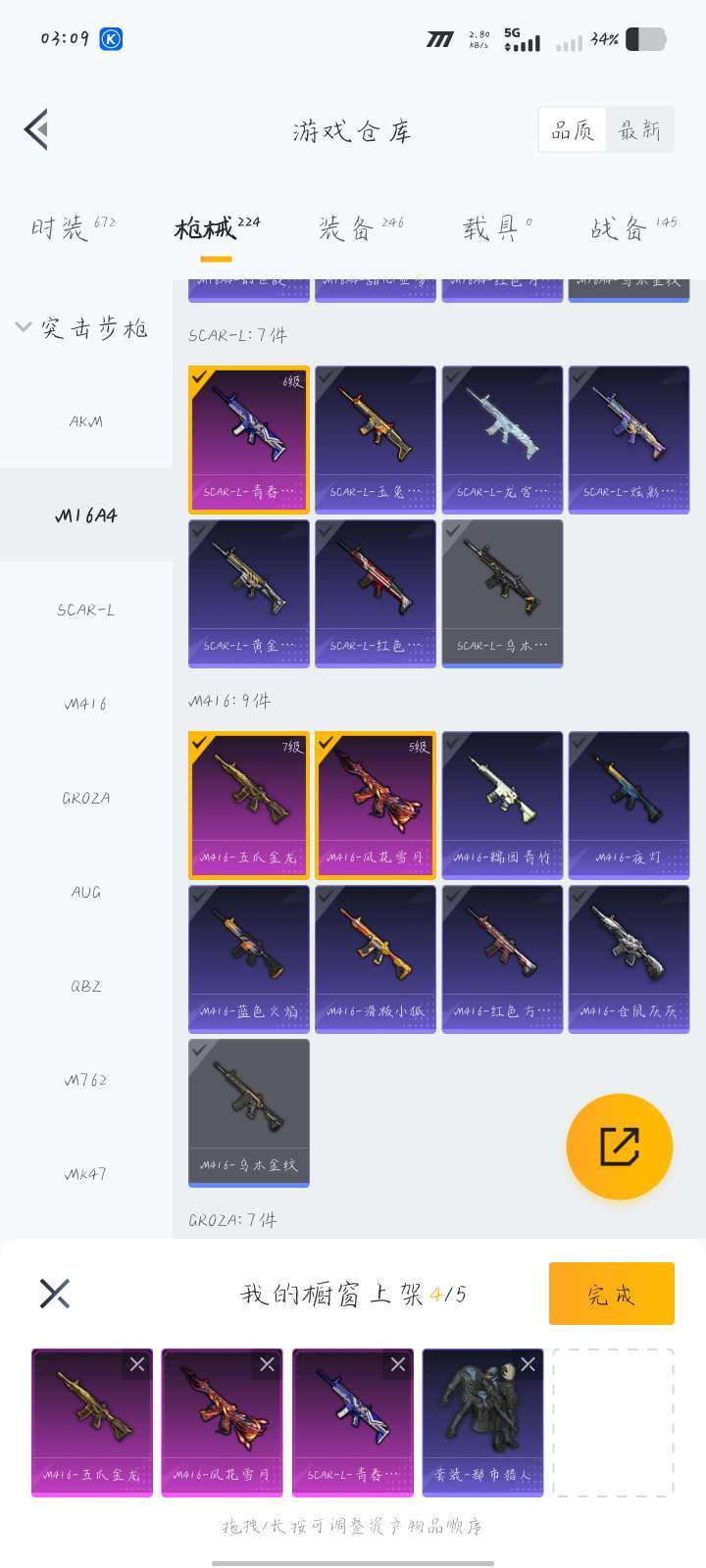Go back using the top-left arrow

pos(36,129)
